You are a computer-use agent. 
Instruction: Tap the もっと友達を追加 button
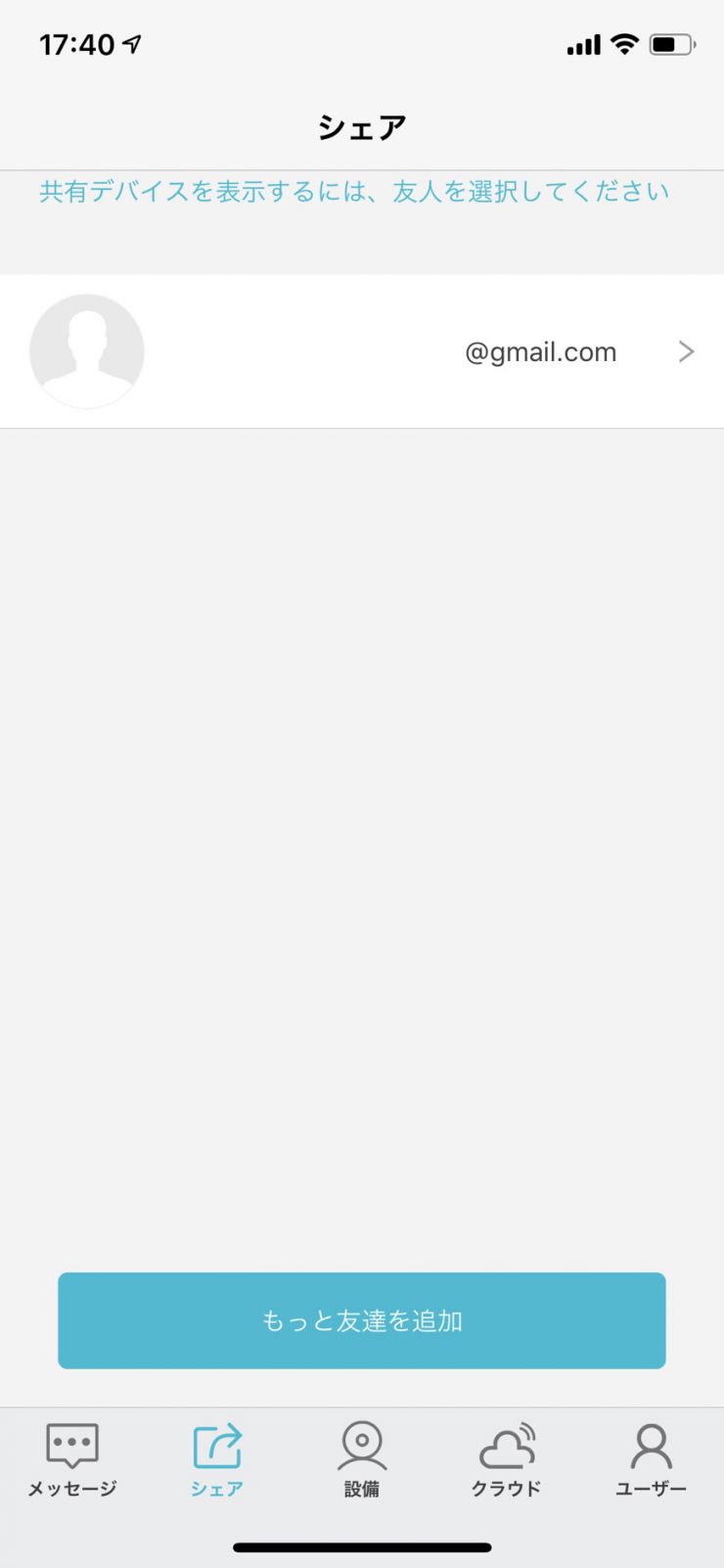point(362,1320)
